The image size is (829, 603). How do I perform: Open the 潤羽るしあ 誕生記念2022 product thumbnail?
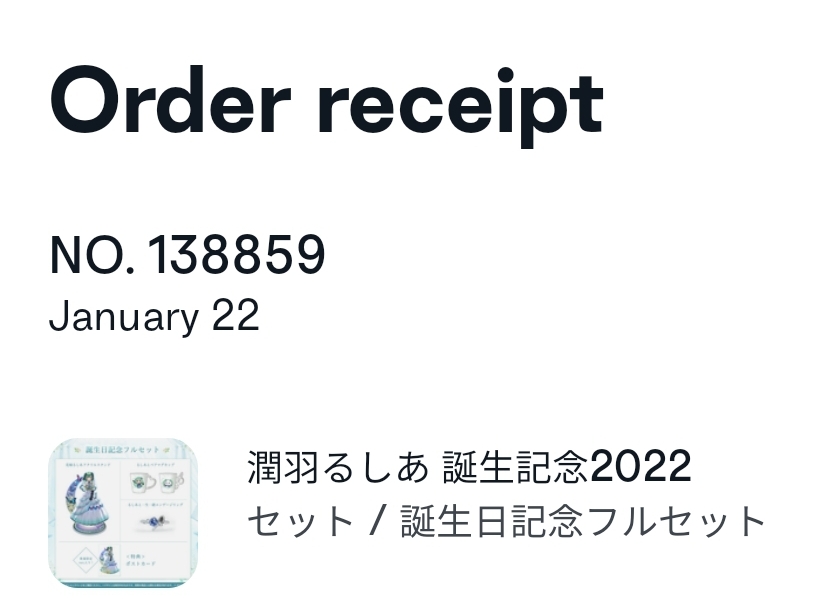[x=123, y=512]
